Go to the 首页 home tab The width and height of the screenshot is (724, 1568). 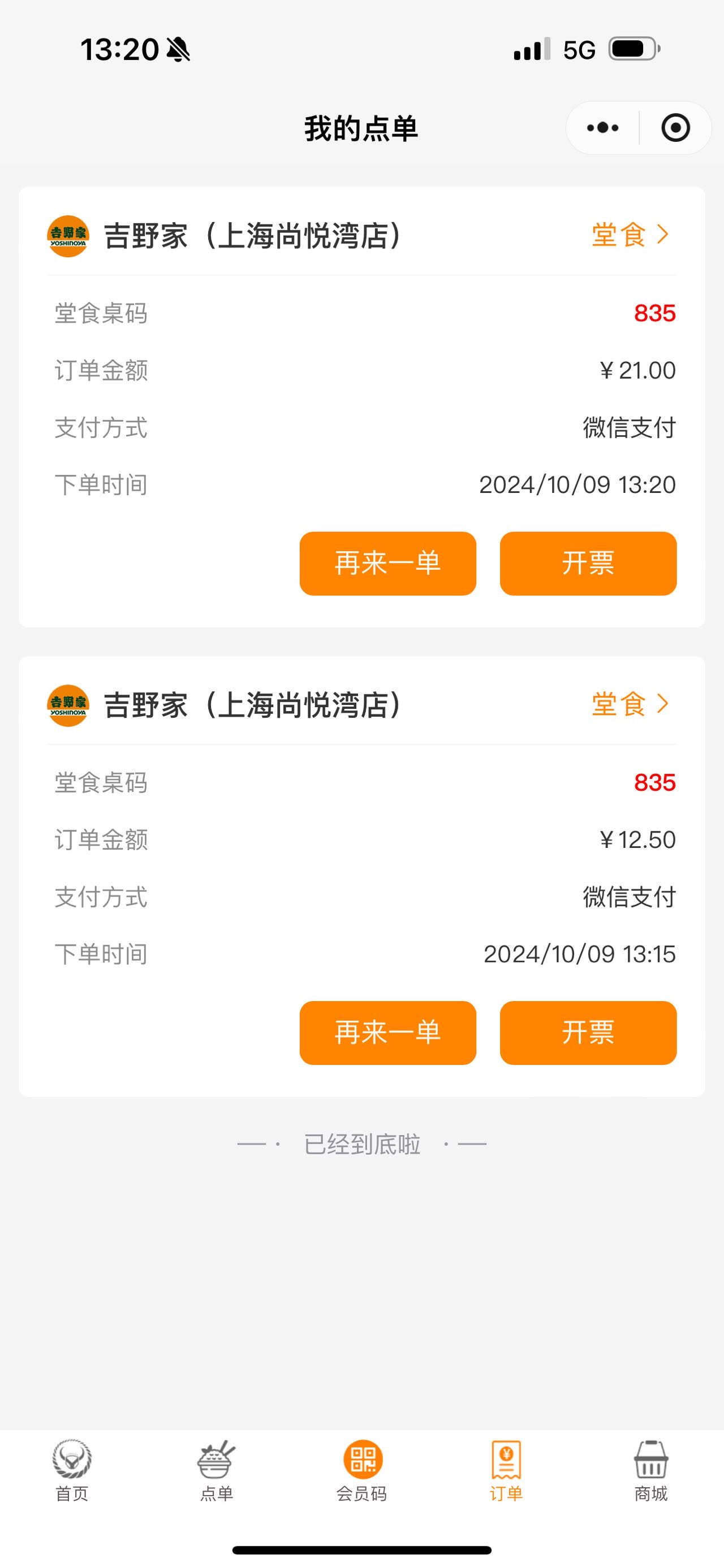point(72,1471)
